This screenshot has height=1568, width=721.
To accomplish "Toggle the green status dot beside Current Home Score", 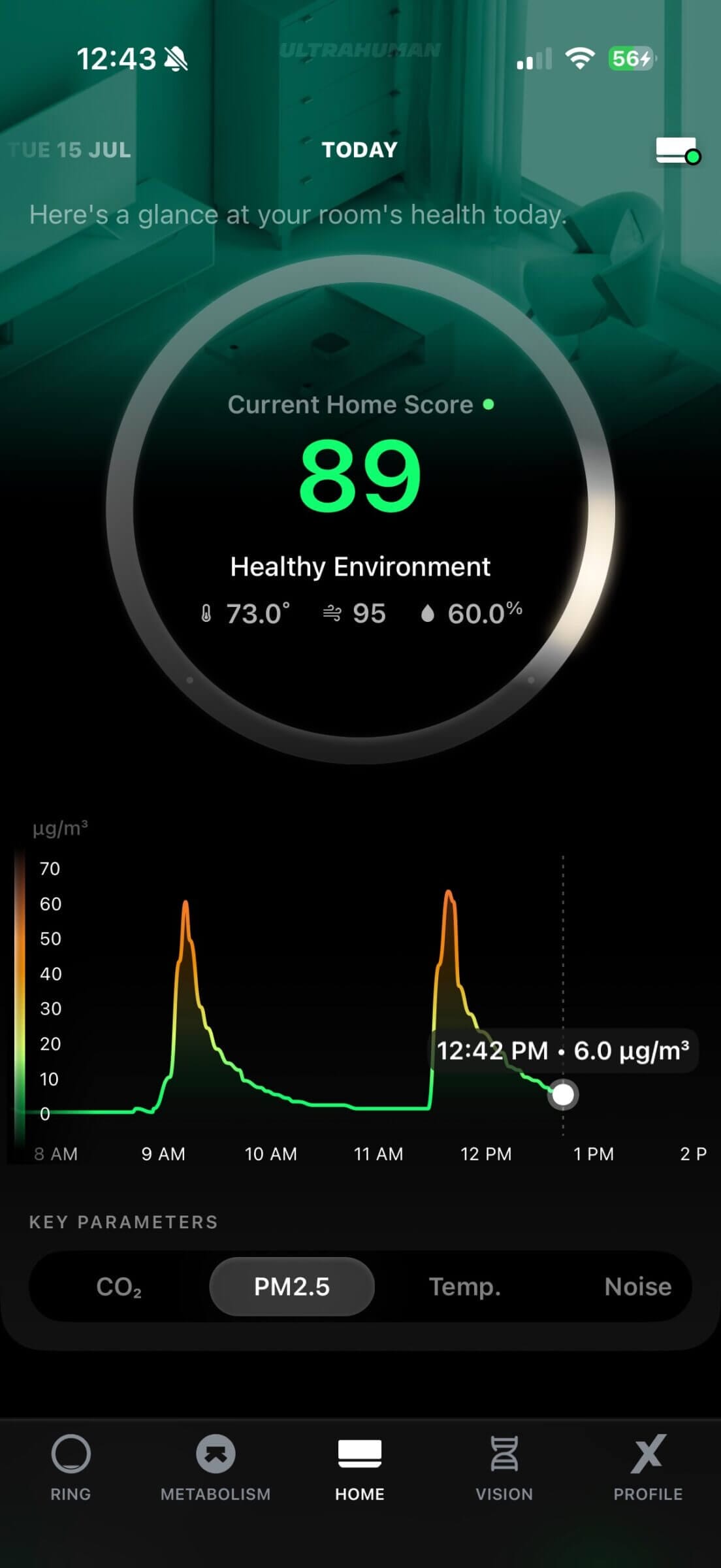I will tap(489, 405).
